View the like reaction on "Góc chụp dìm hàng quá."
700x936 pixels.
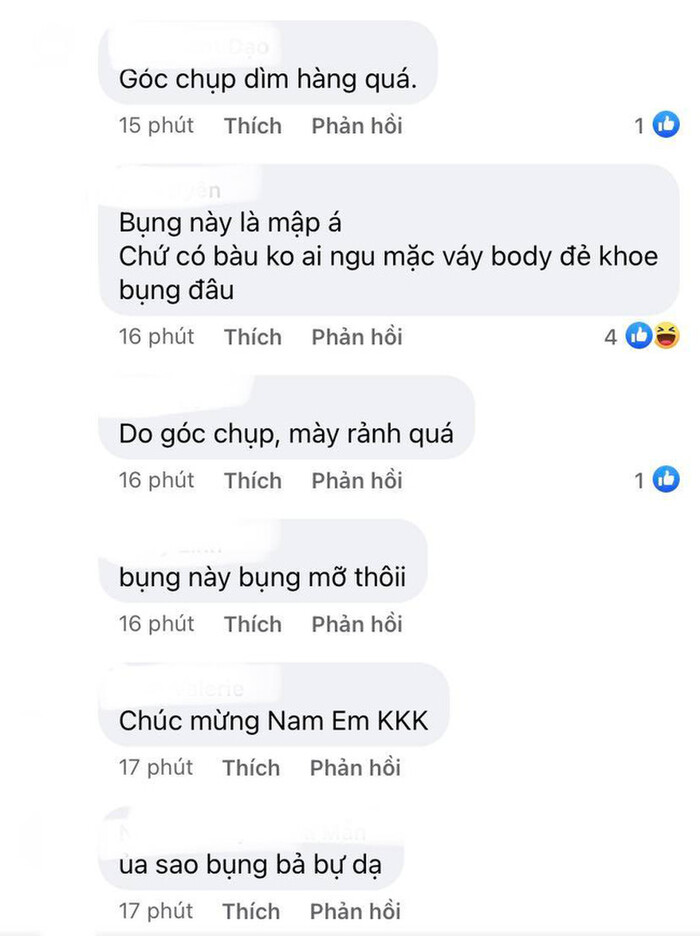pyautogui.click(x=665, y=126)
